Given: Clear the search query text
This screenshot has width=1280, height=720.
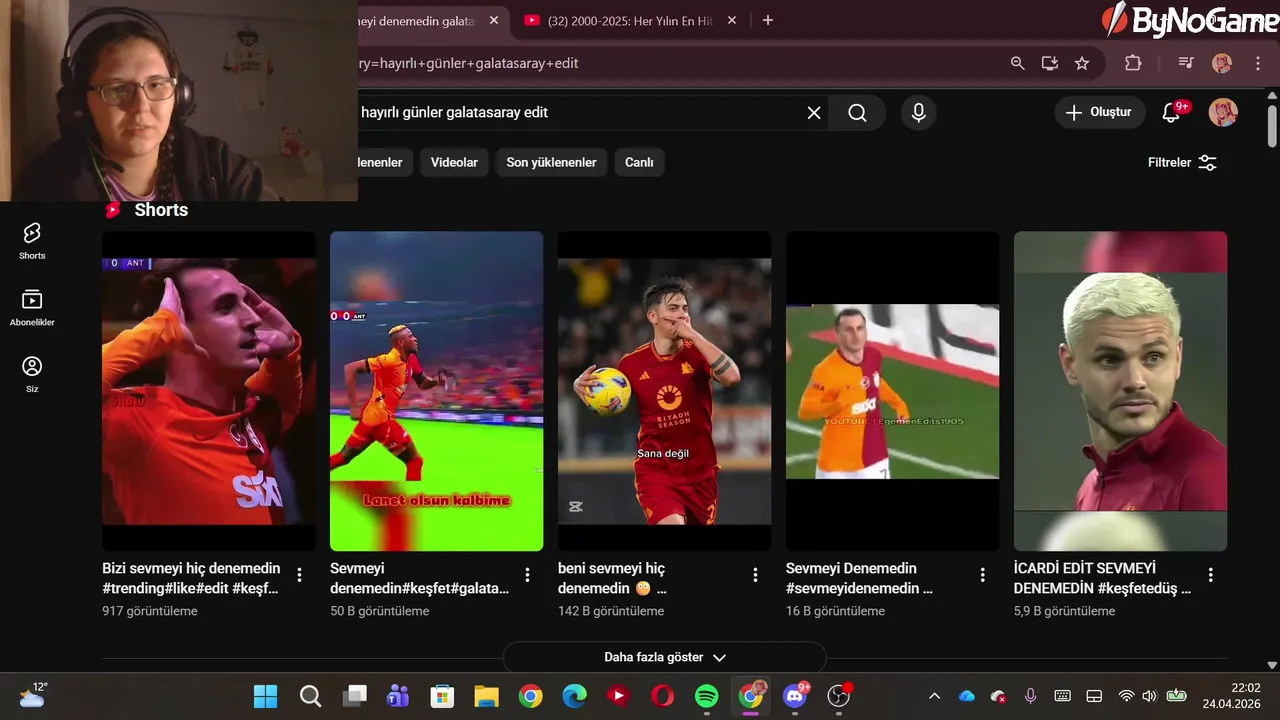Looking at the screenshot, I should pos(814,113).
